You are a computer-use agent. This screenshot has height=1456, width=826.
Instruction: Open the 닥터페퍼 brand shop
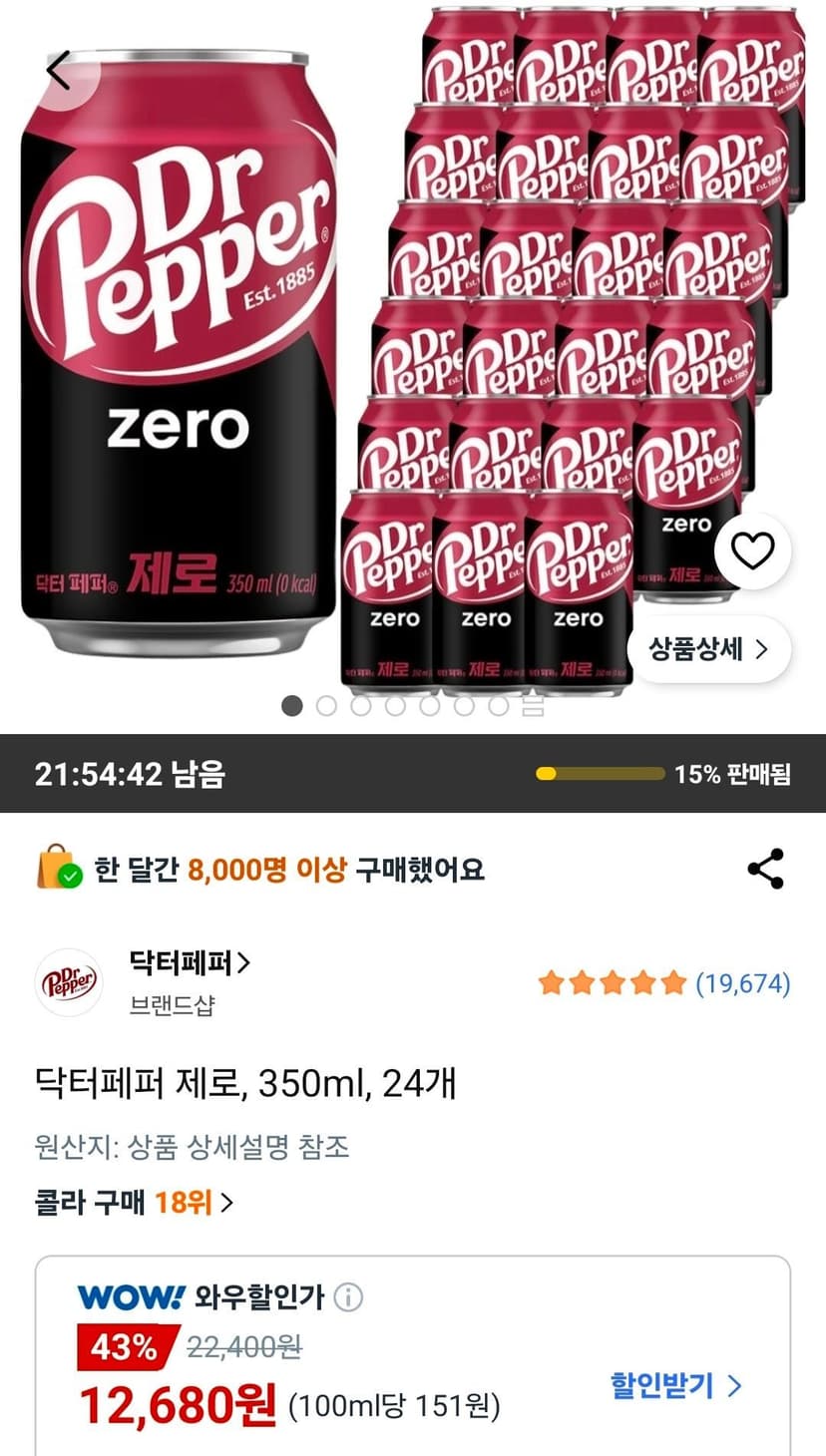click(x=190, y=962)
